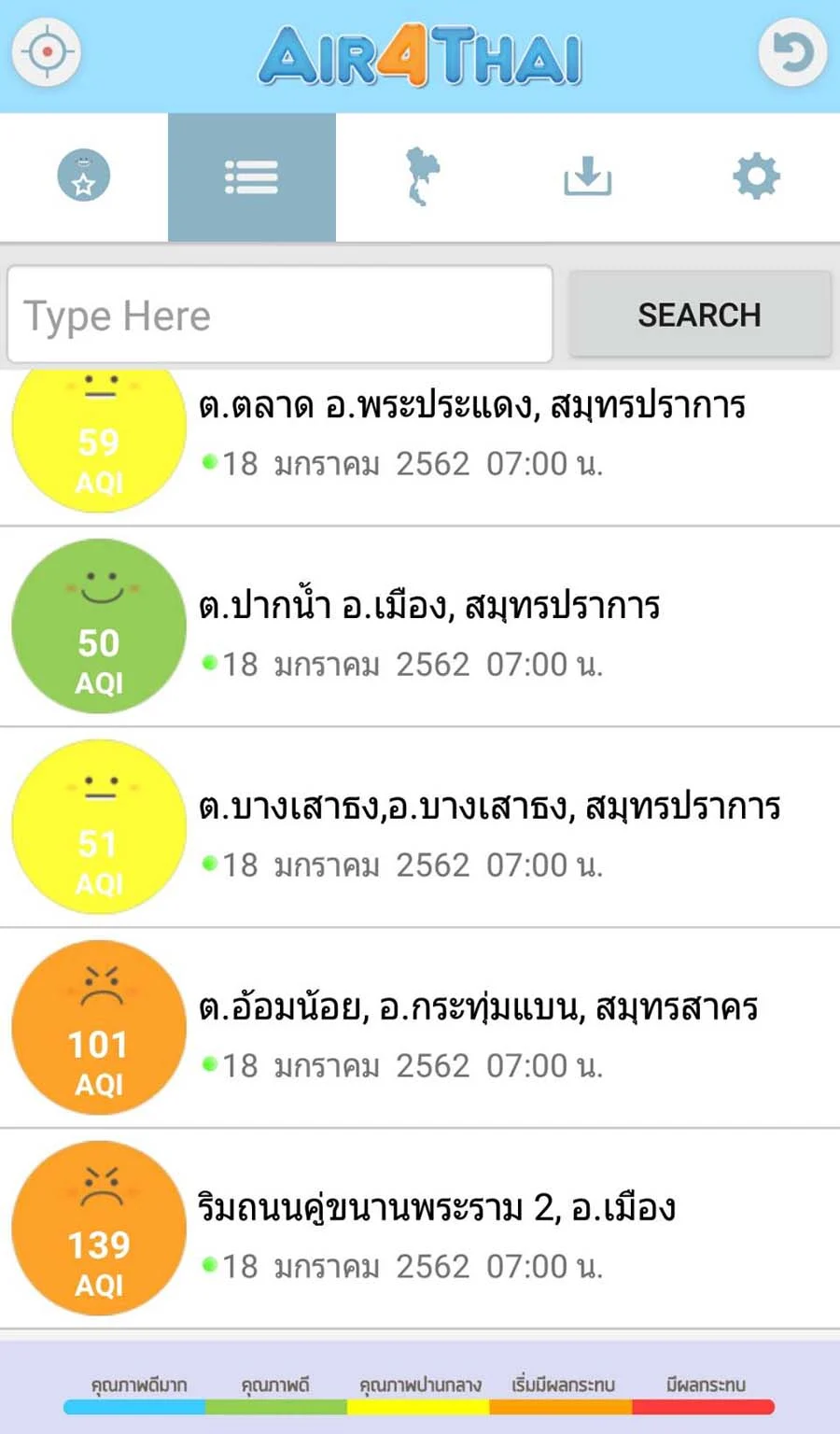Open the settings gear tab
Screen dimensions: 840x1434
756,176
